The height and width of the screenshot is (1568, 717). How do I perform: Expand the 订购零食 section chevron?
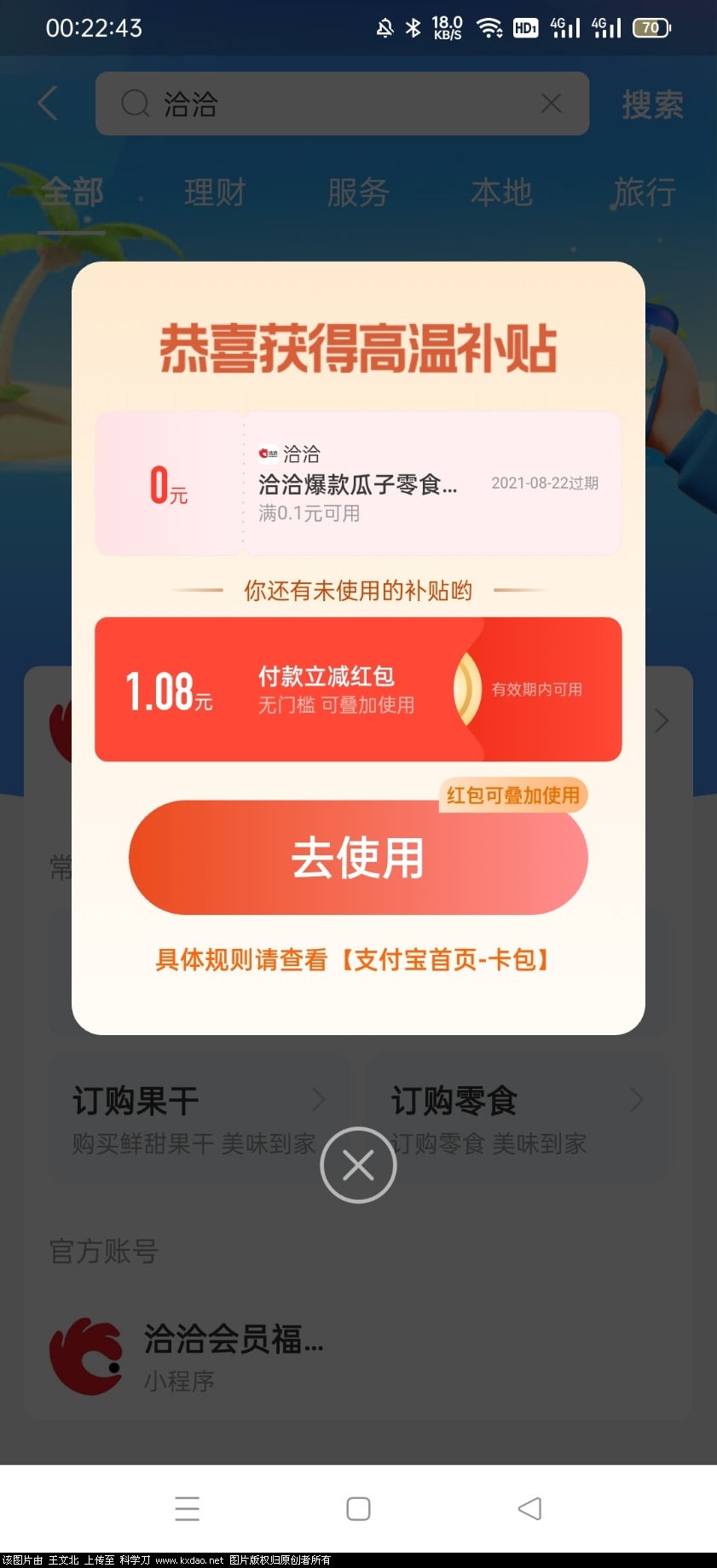(638, 1099)
